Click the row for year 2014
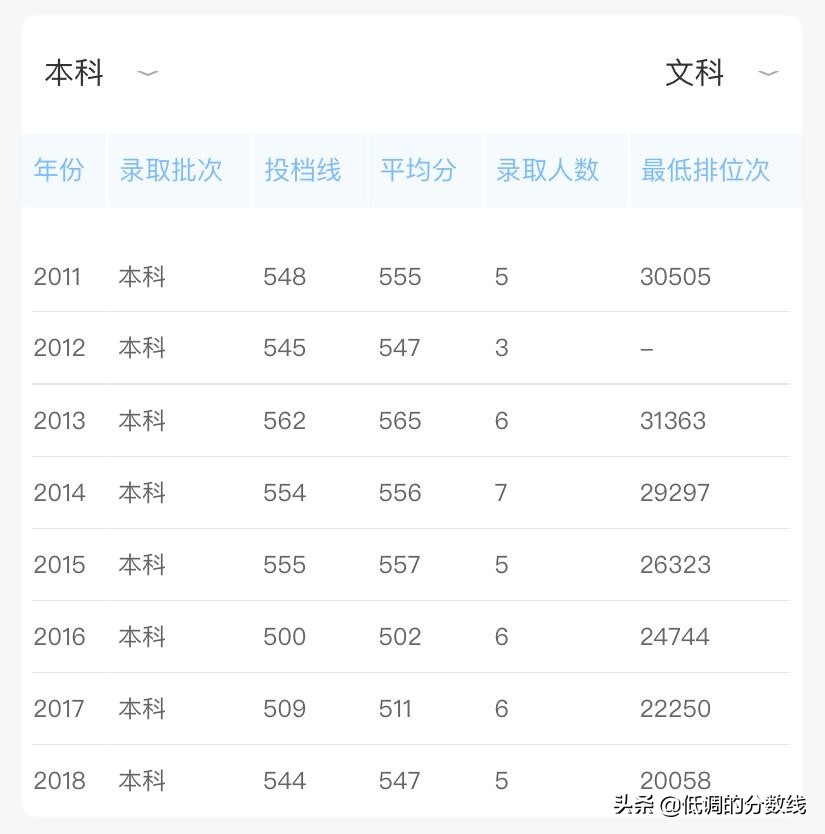 tap(400, 493)
